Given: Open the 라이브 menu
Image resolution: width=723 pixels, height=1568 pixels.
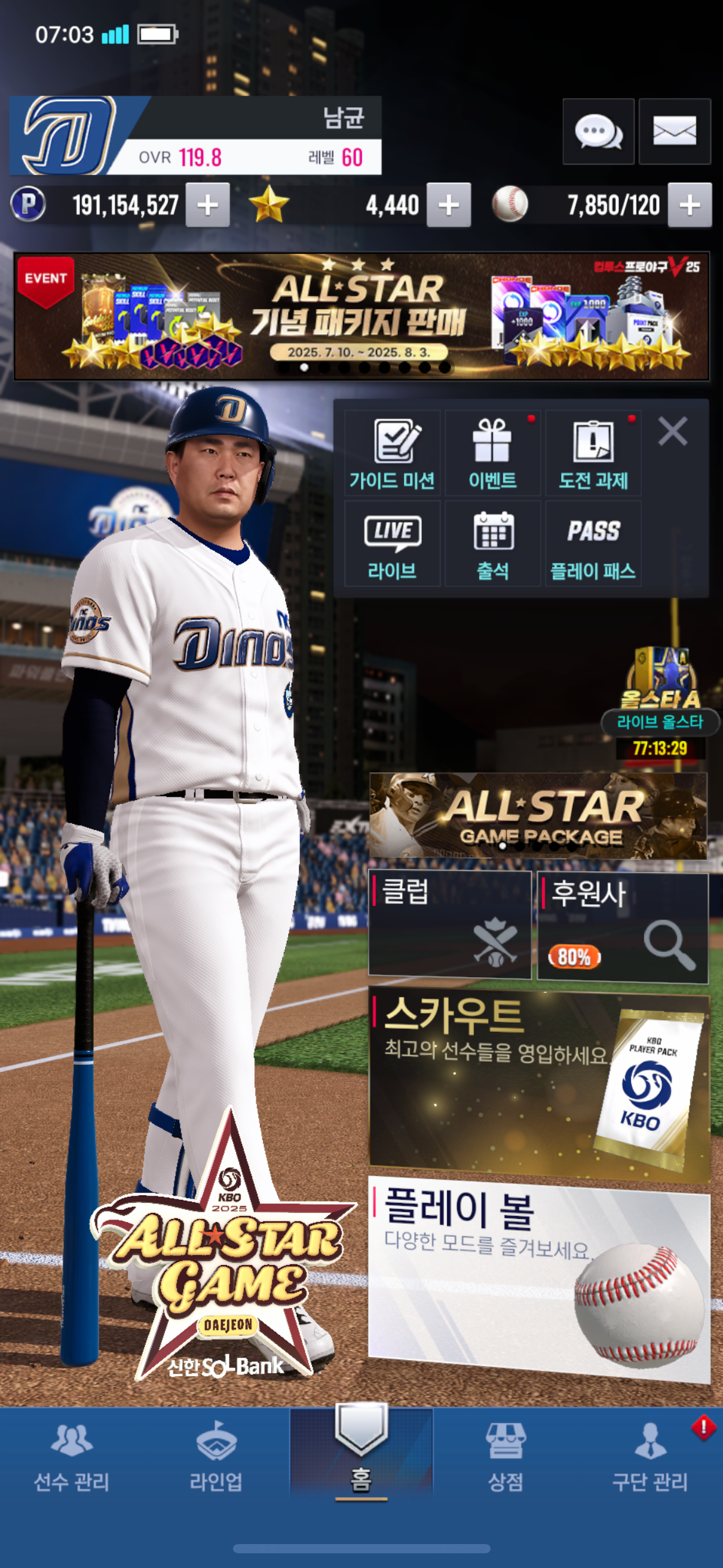Looking at the screenshot, I should [392, 544].
